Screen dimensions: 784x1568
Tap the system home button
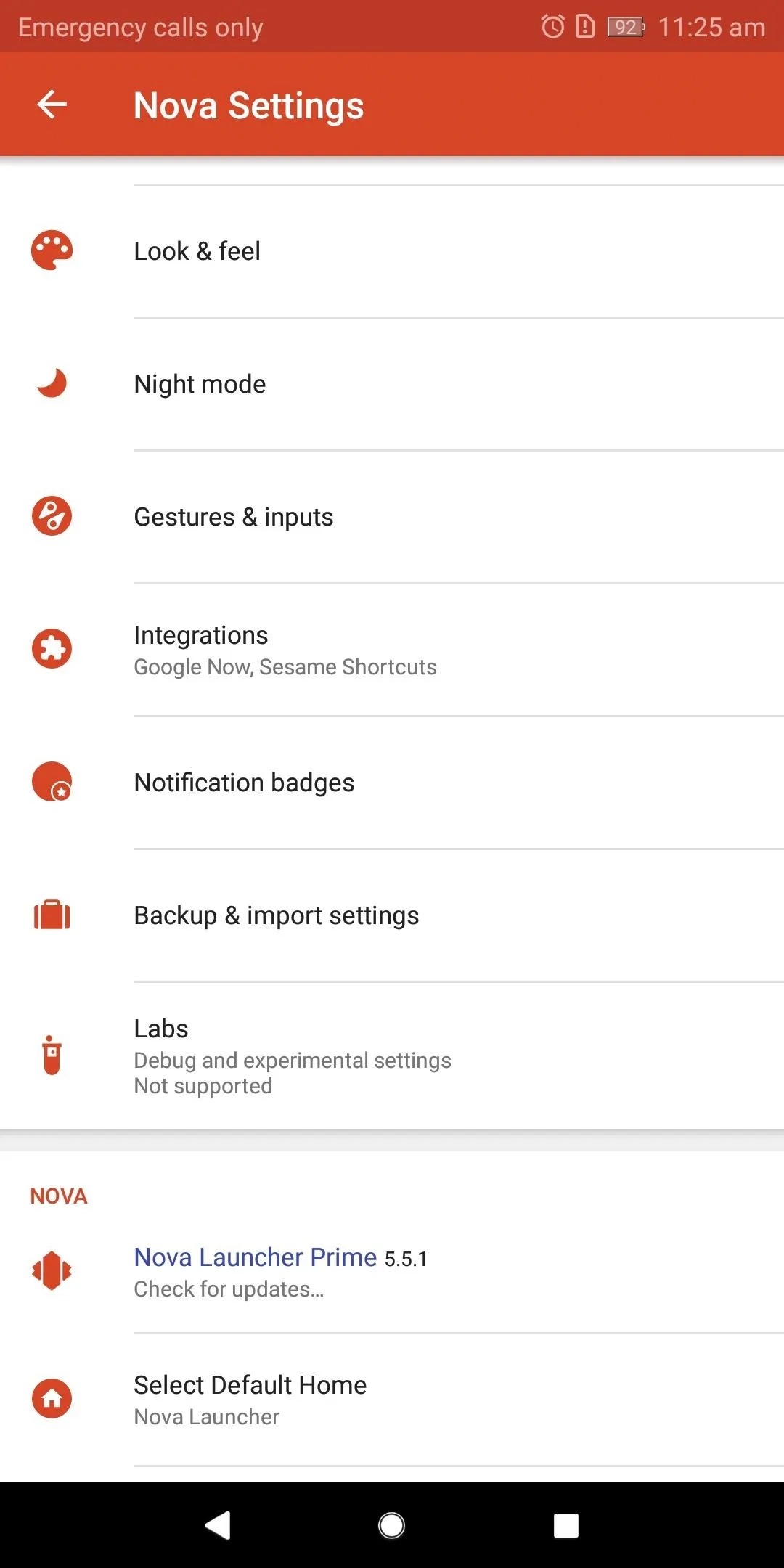click(x=392, y=1525)
